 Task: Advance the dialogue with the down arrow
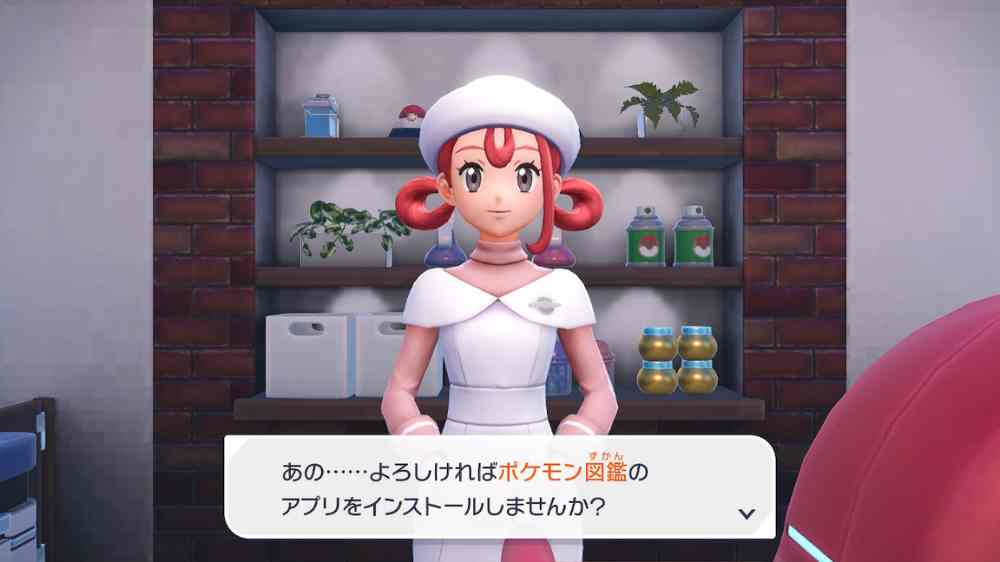pyautogui.click(x=745, y=513)
